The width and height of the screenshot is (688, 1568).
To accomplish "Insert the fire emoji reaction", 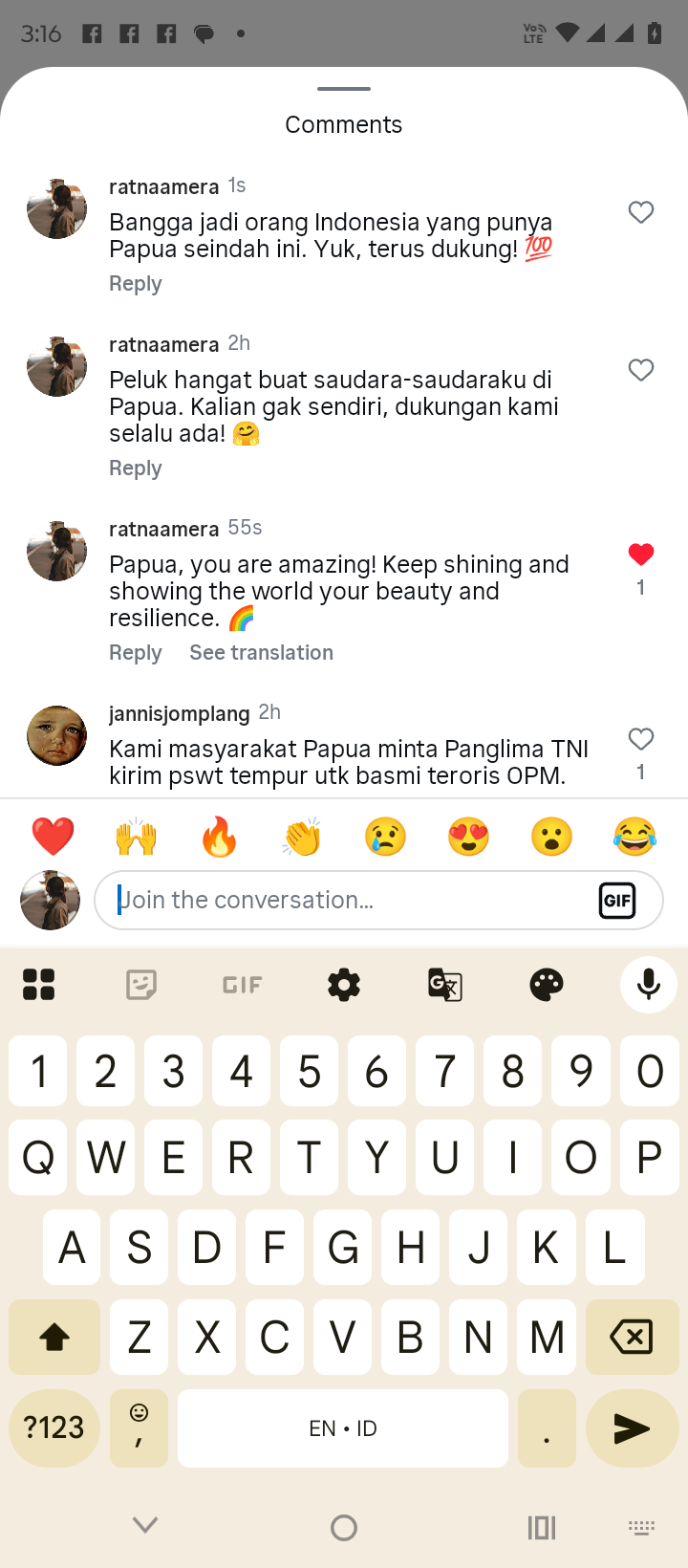I will click(x=219, y=837).
